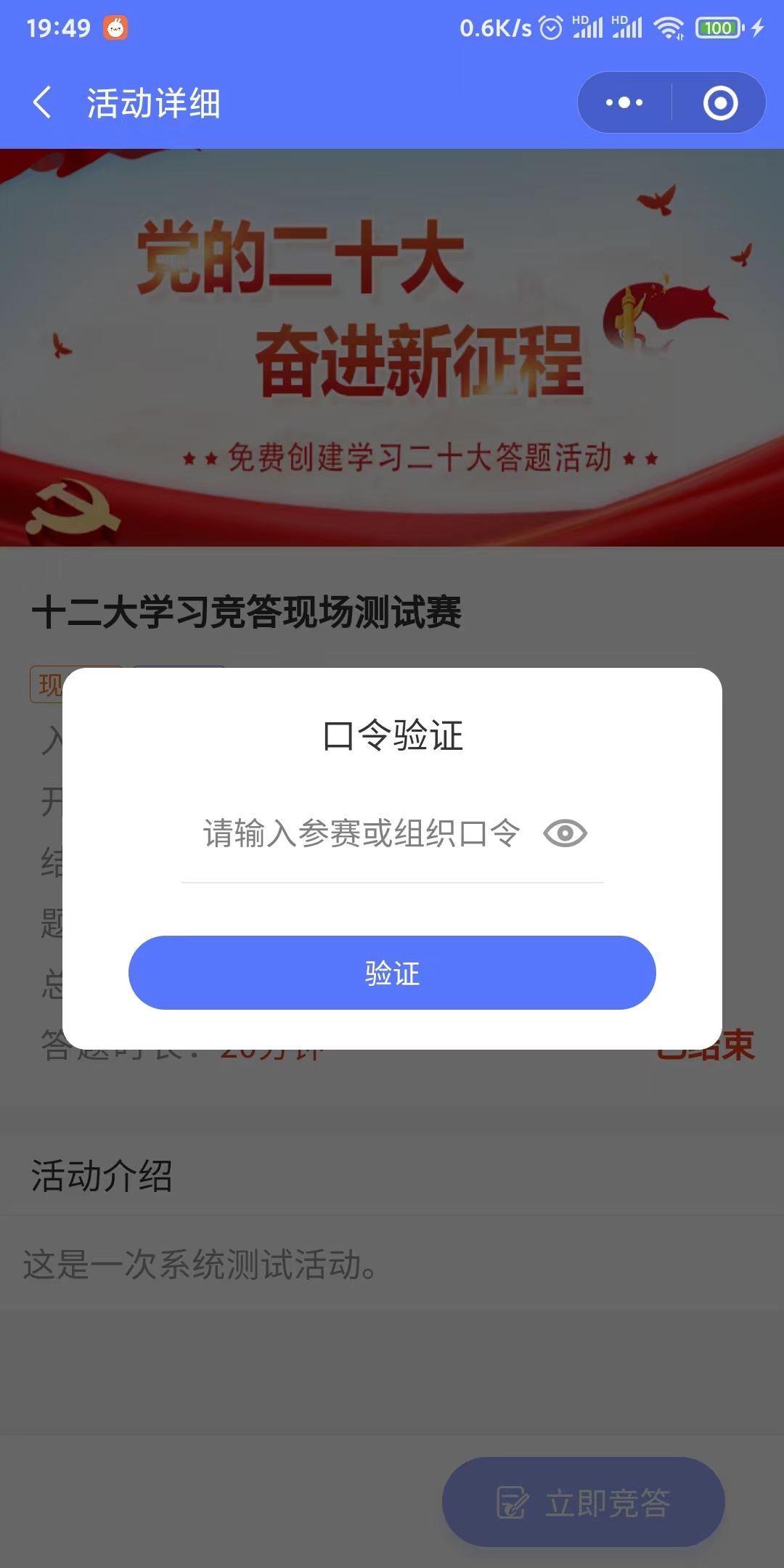Image resolution: width=784 pixels, height=1568 pixels.
Task: Toggle password visibility eye icon
Action: [x=565, y=833]
